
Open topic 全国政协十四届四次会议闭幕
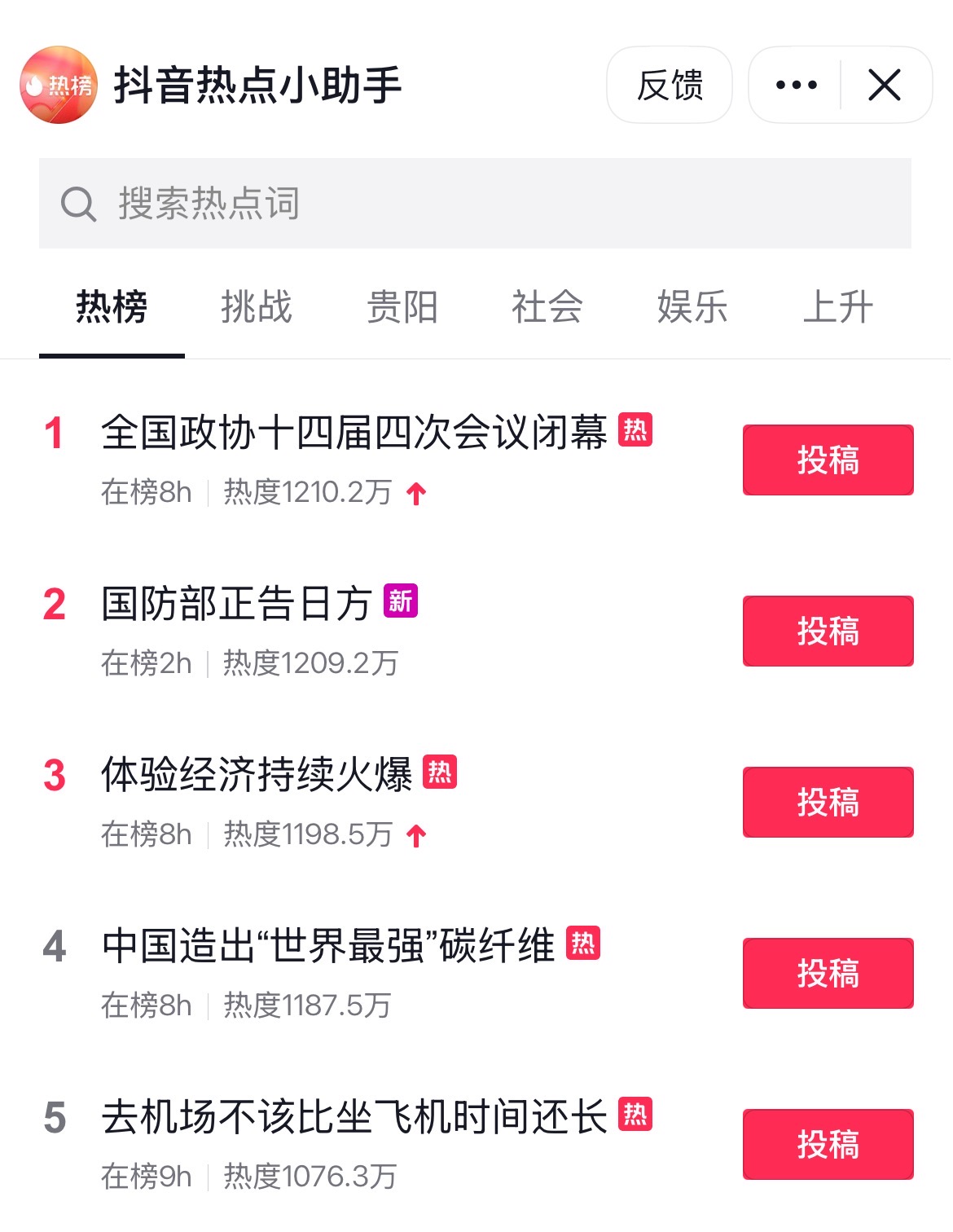[x=354, y=432]
